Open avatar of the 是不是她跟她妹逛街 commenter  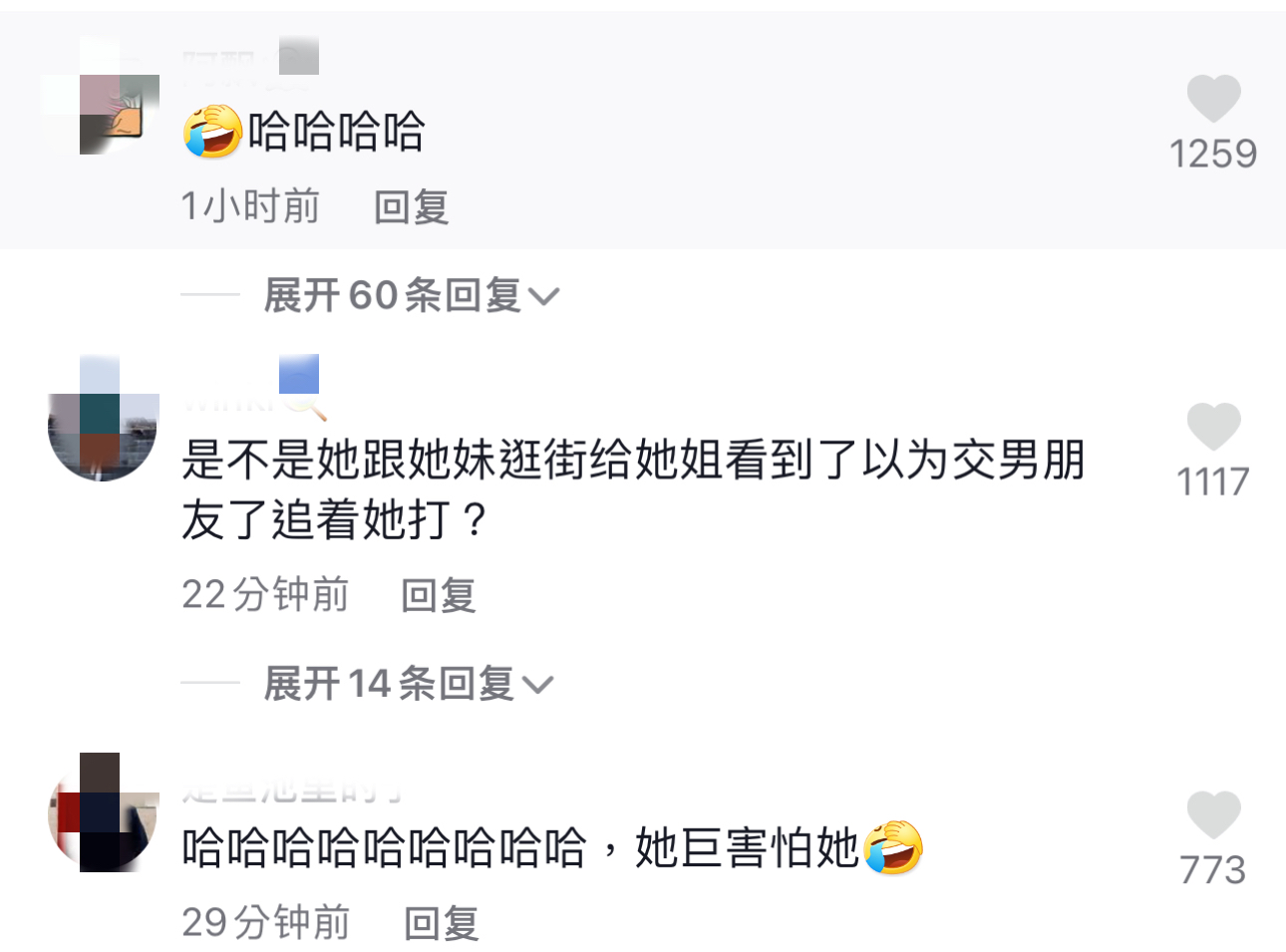tap(104, 427)
